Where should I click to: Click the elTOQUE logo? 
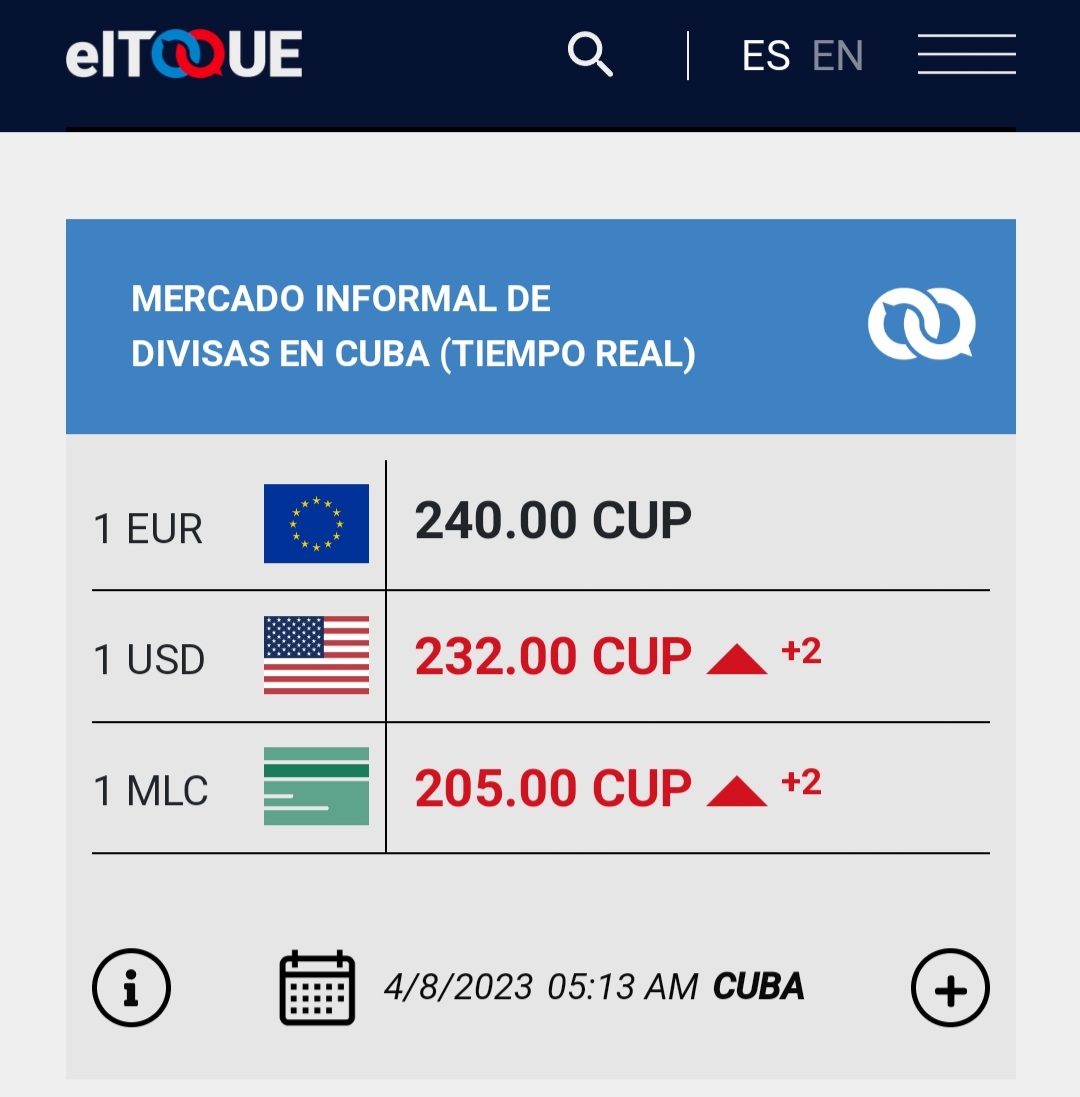184,55
